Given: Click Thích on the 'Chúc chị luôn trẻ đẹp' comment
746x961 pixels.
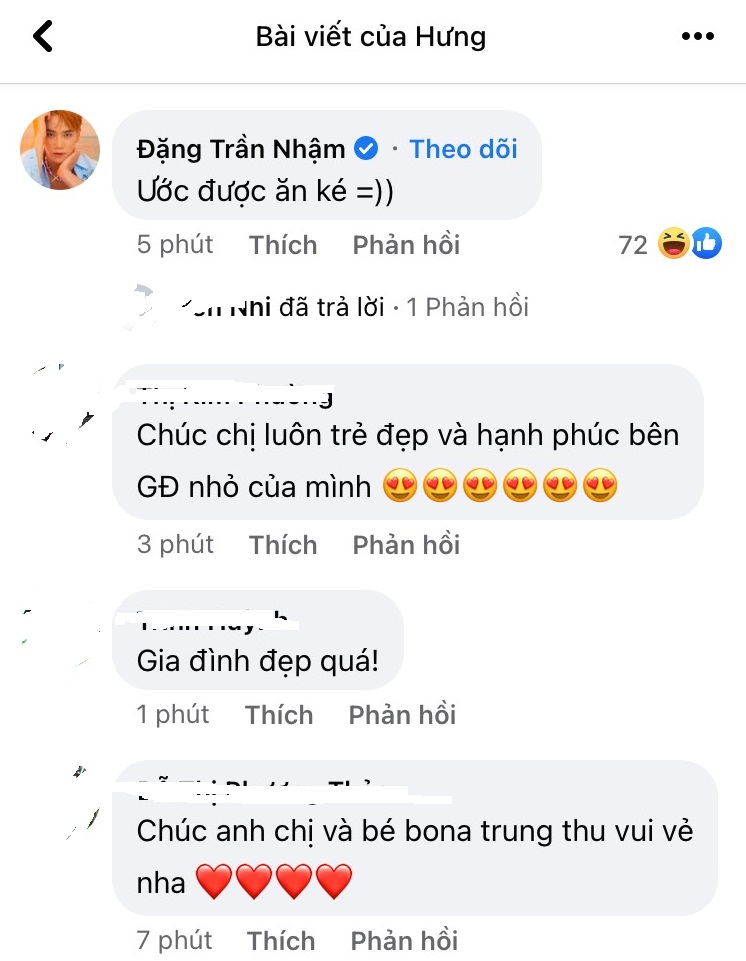Looking at the screenshot, I should pos(283,544).
